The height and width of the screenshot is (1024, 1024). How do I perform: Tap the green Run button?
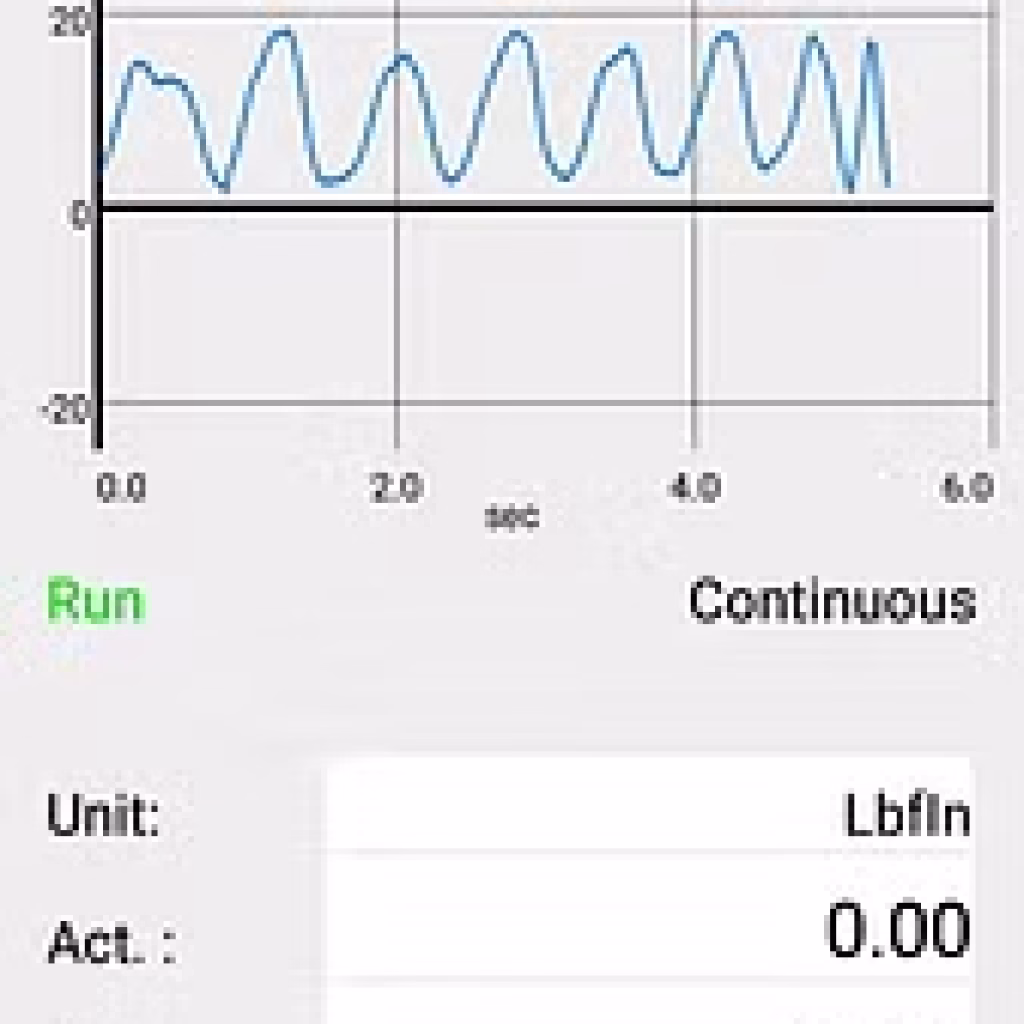pyautogui.click(x=96, y=602)
